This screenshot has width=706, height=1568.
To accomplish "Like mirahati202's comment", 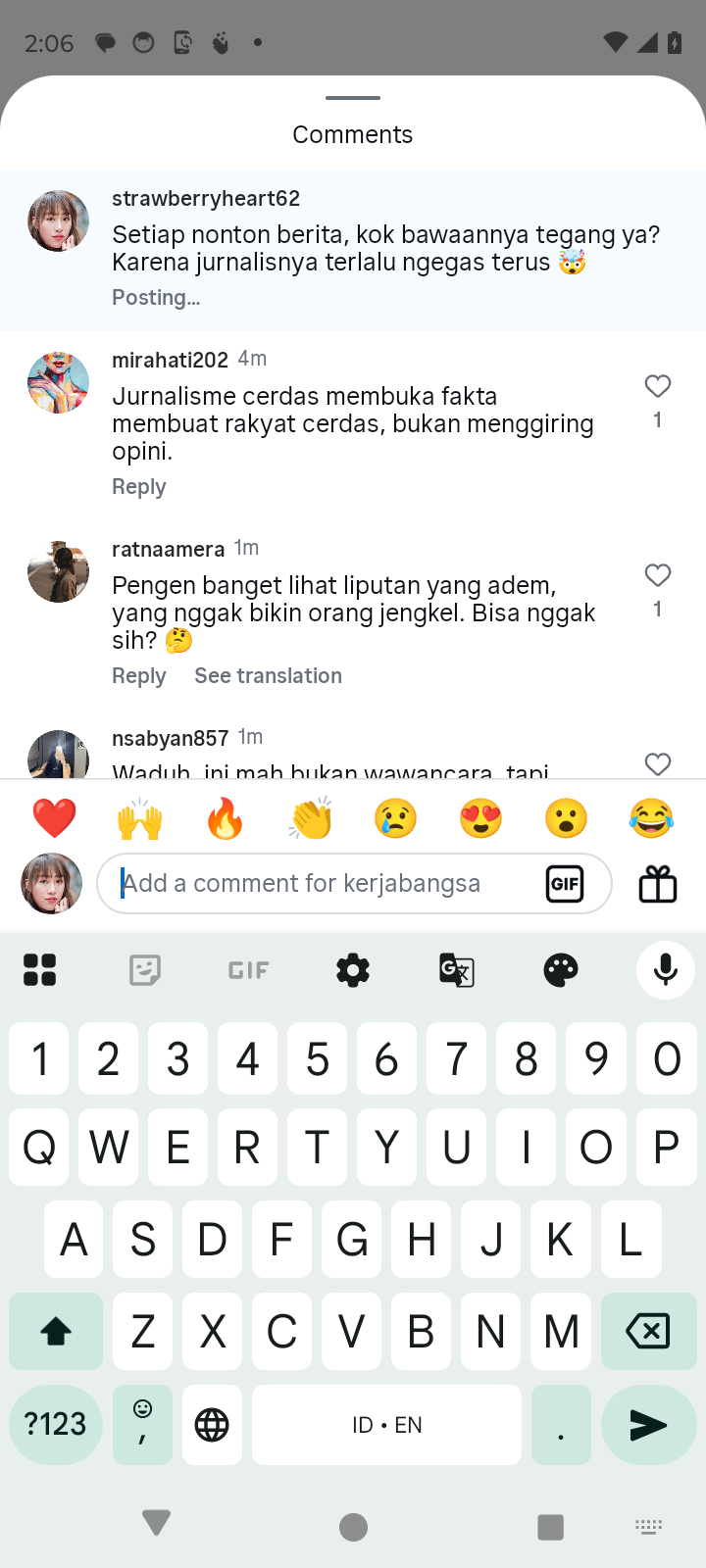I will (x=658, y=386).
